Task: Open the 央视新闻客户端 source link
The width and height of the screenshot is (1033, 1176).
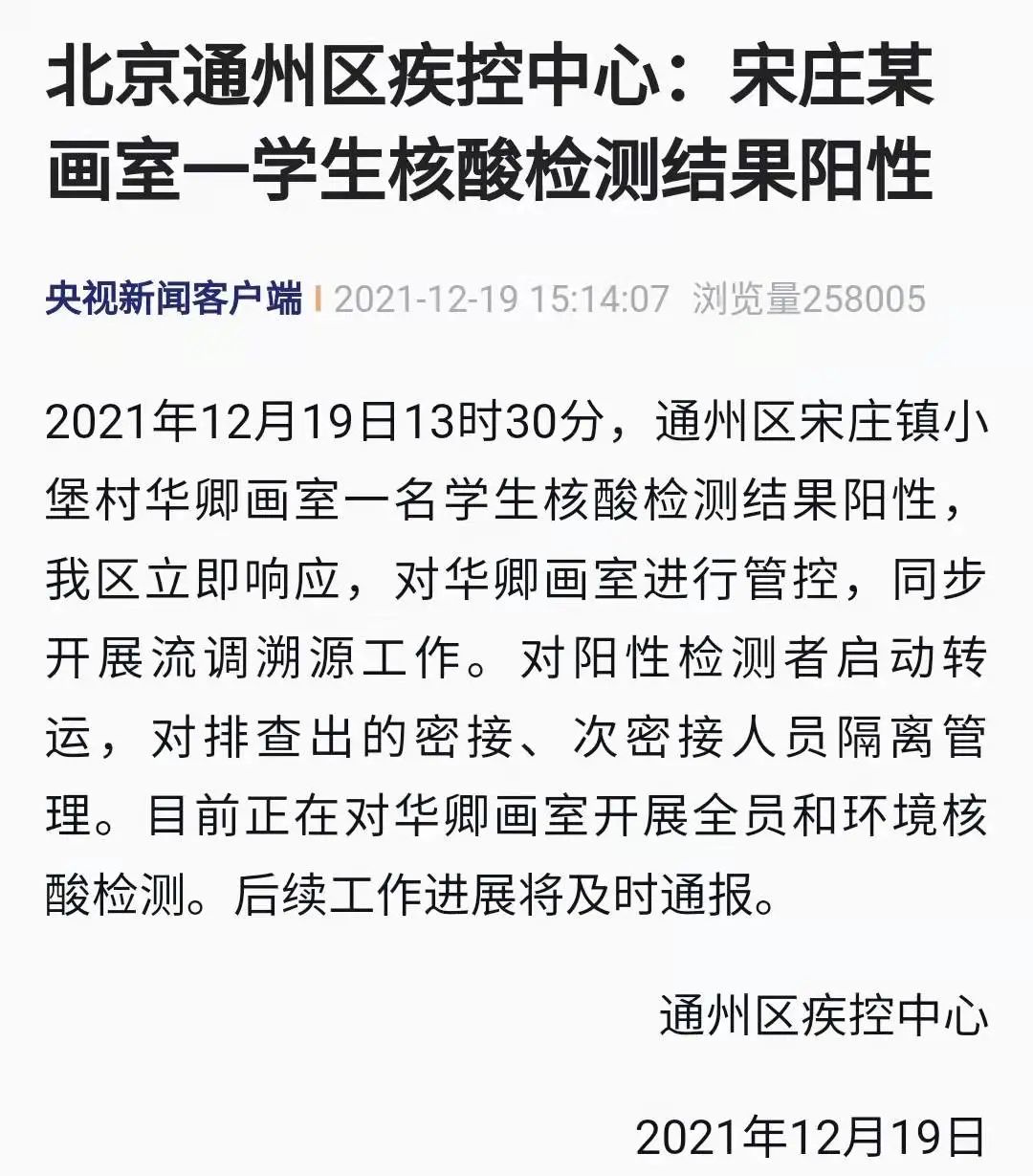Action: pos(174,299)
